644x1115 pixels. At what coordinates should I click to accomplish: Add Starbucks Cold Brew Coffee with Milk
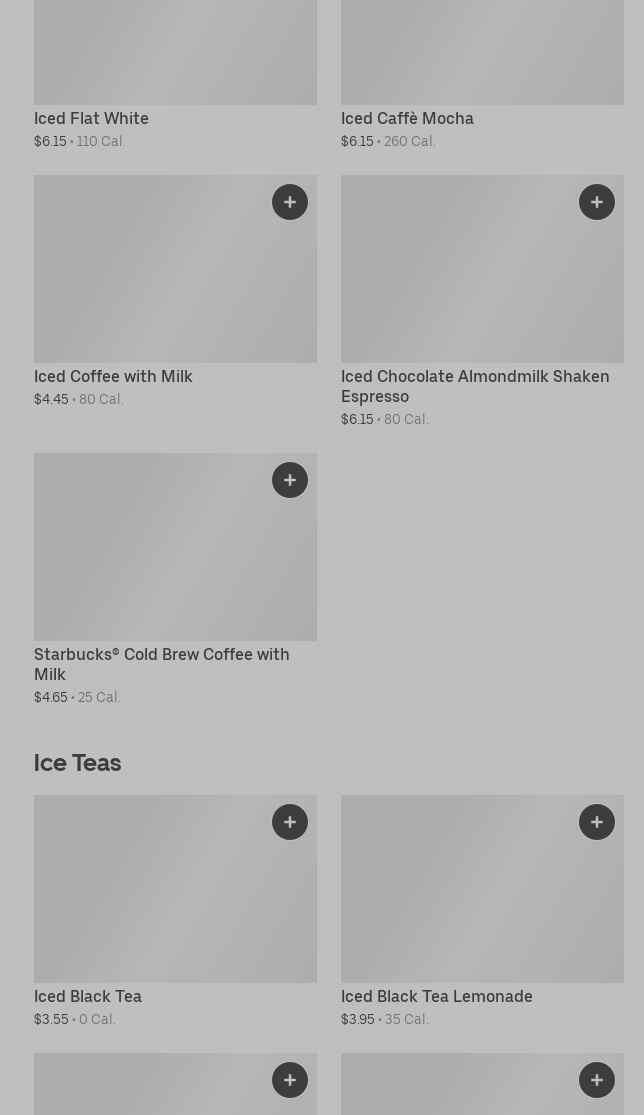coord(290,480)
